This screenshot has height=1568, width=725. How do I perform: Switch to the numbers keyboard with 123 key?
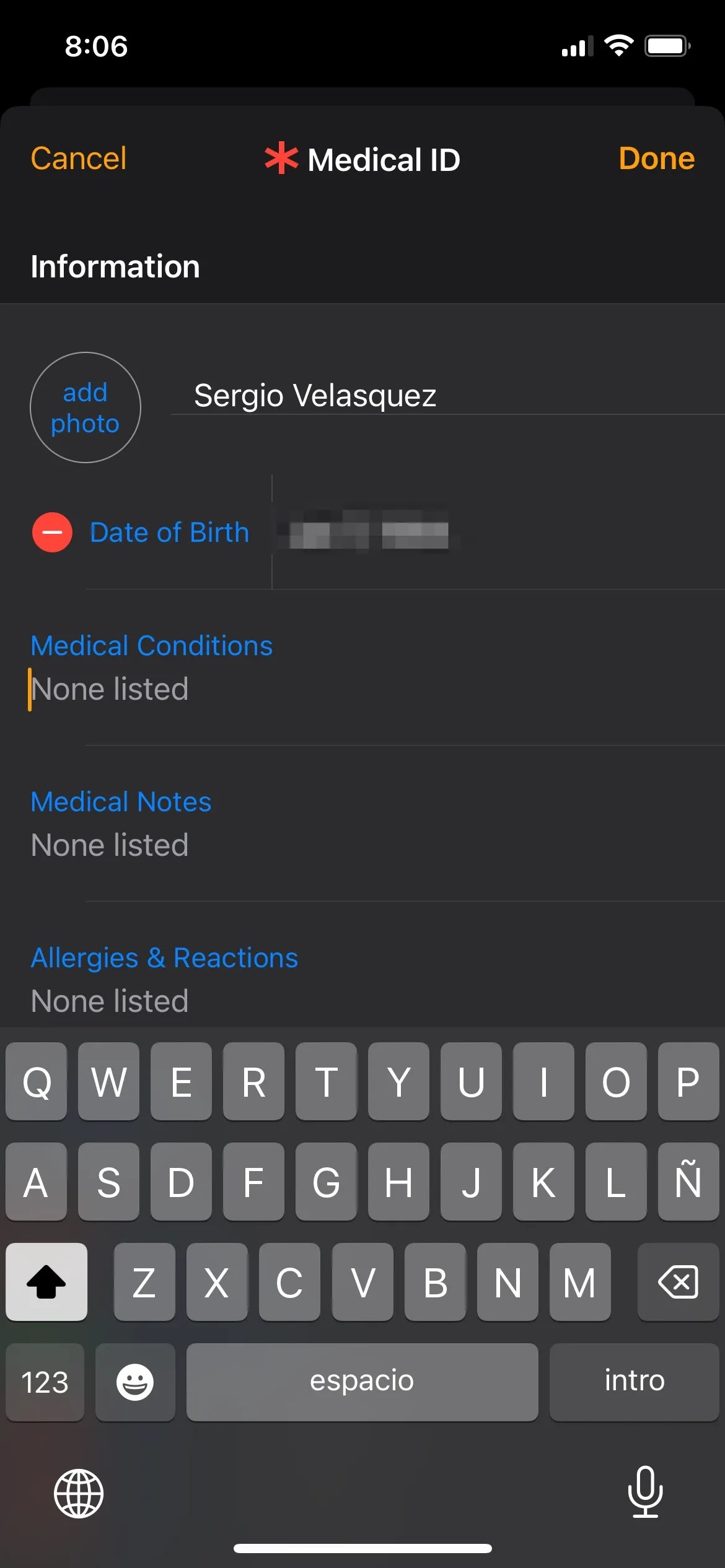tap(44, 1383)
